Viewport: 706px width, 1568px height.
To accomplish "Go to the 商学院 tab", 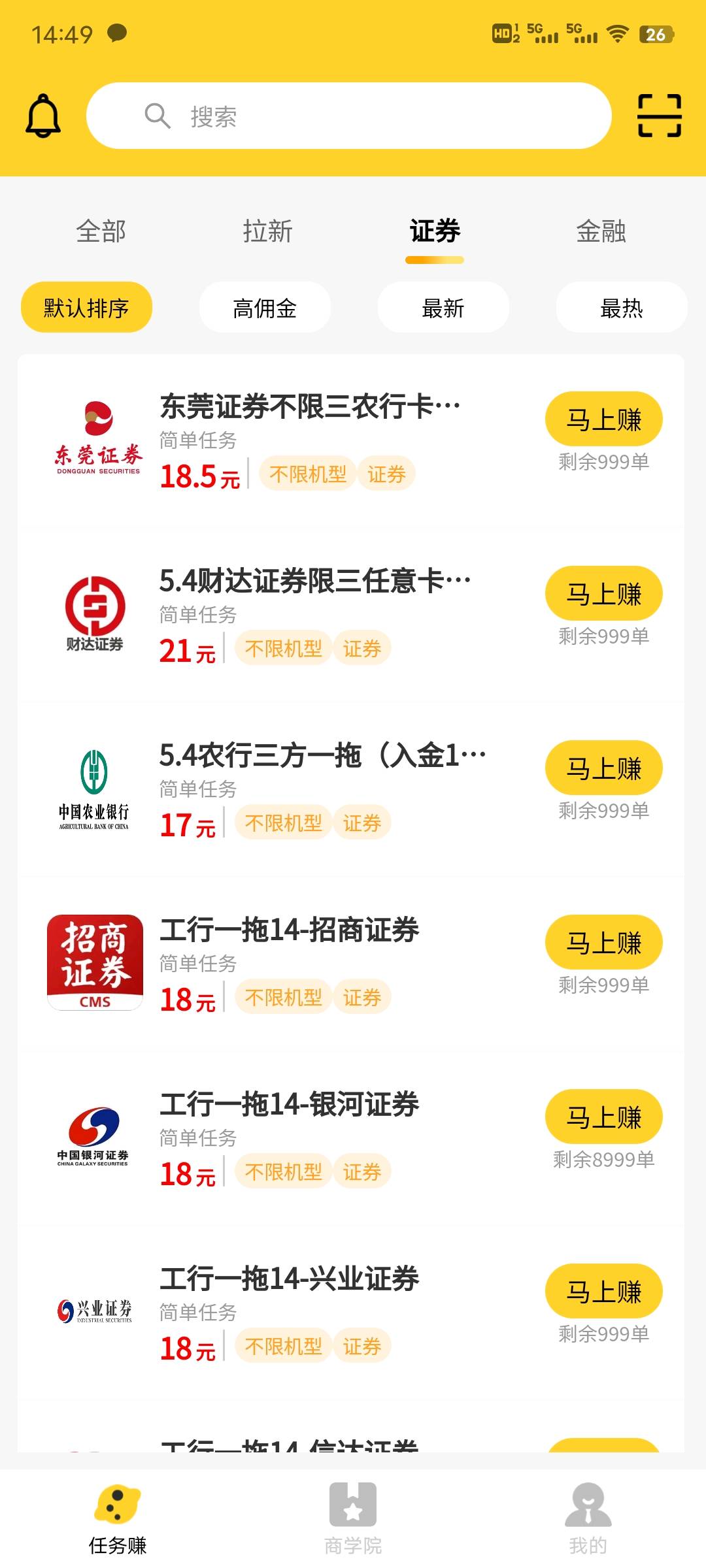I will [353, 1518].
